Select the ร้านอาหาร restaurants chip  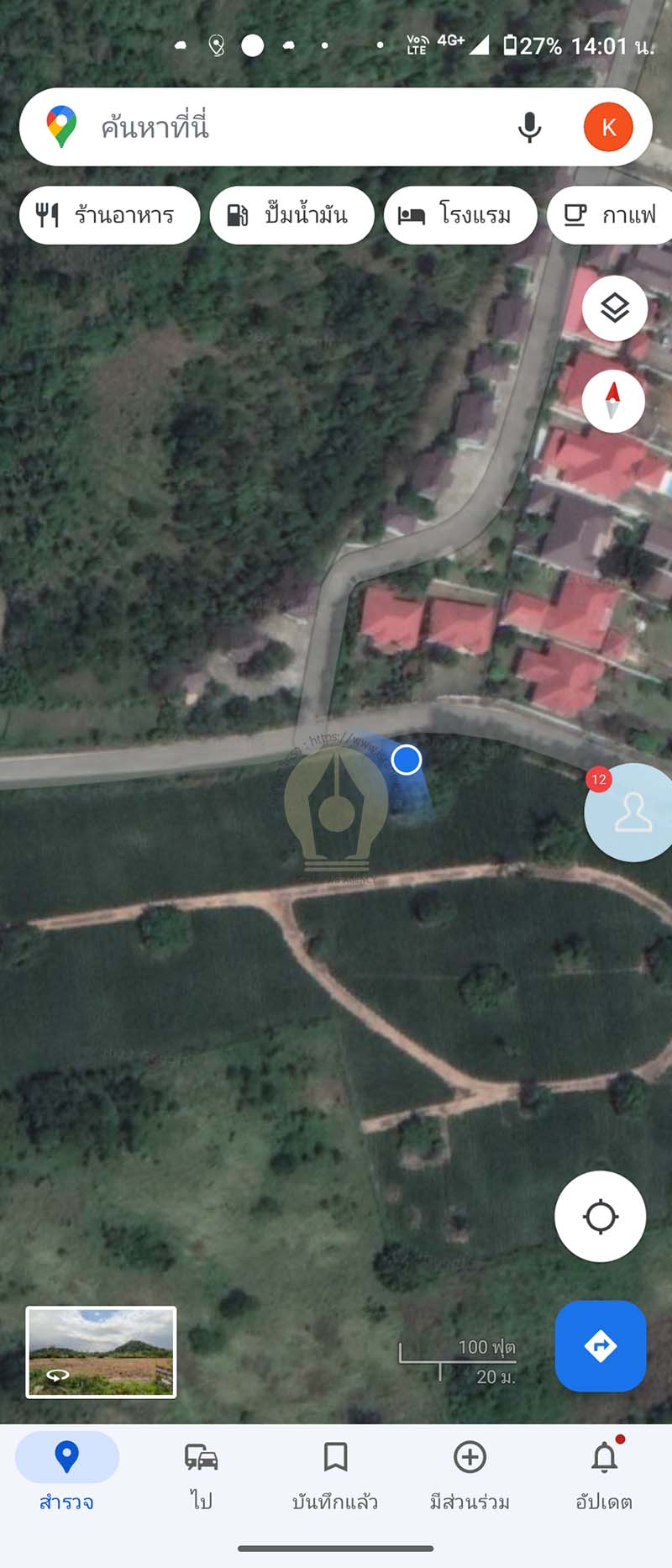pyautogui.click(x=109, y=216)
